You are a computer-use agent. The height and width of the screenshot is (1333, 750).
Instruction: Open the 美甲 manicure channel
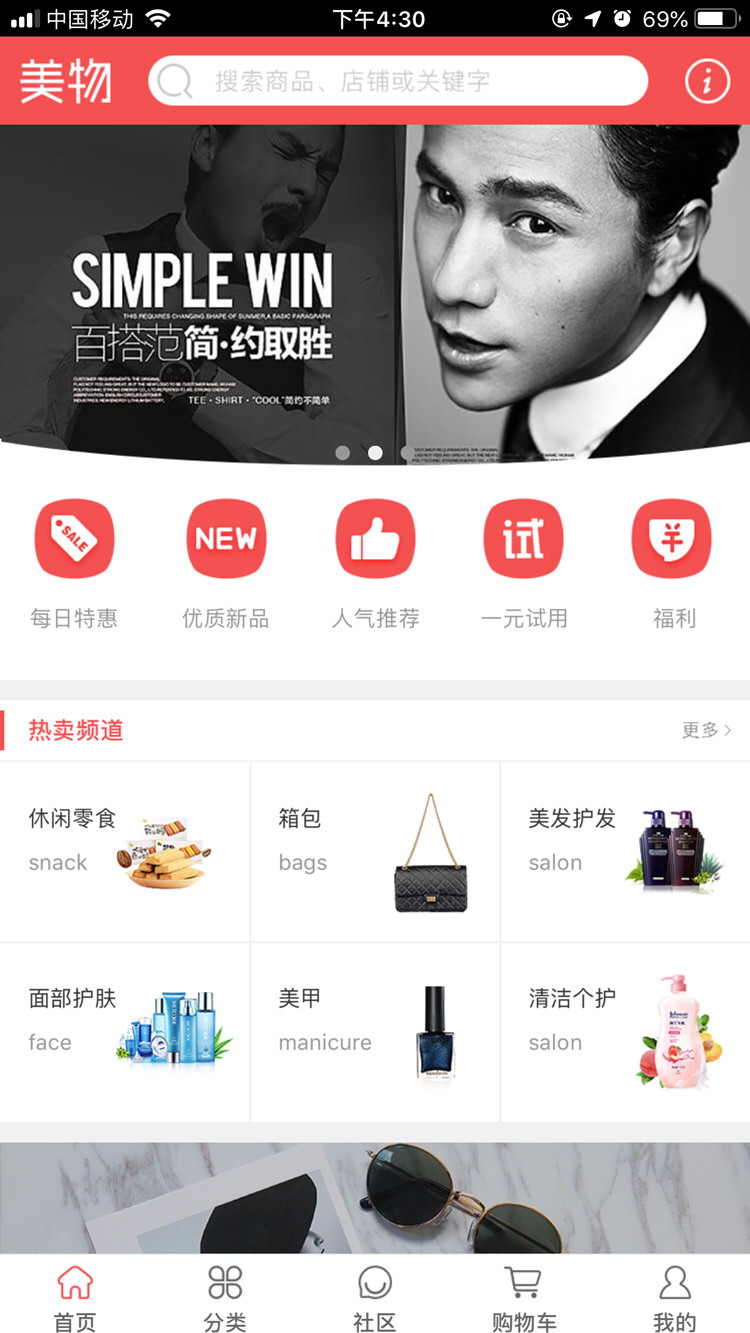tap(375, 1031)
